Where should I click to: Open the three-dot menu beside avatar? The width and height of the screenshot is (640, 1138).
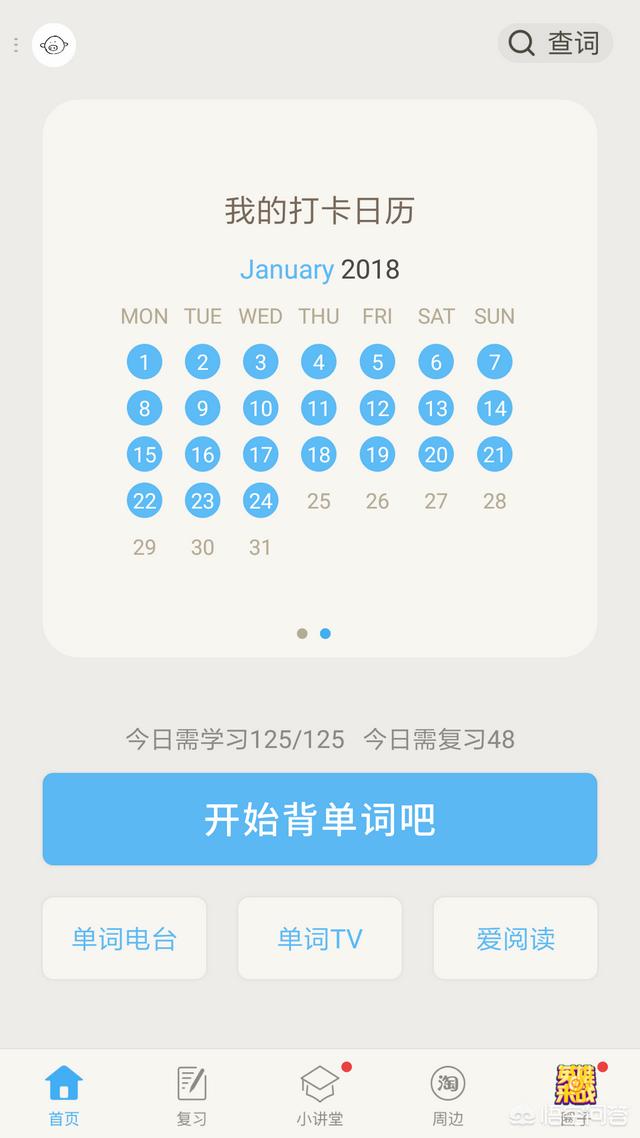pos(15,45)
